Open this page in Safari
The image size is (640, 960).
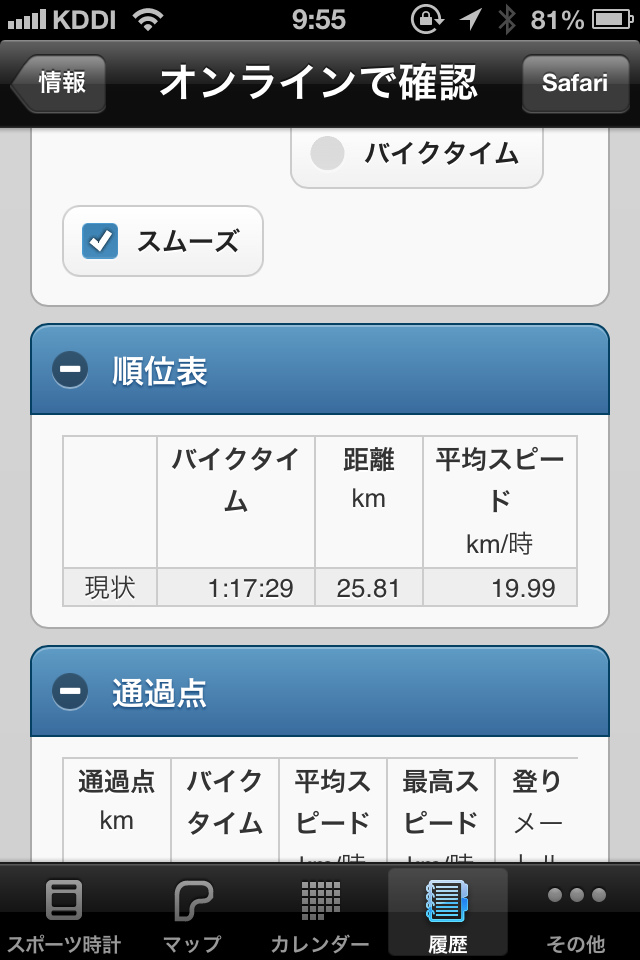point(574,83)
